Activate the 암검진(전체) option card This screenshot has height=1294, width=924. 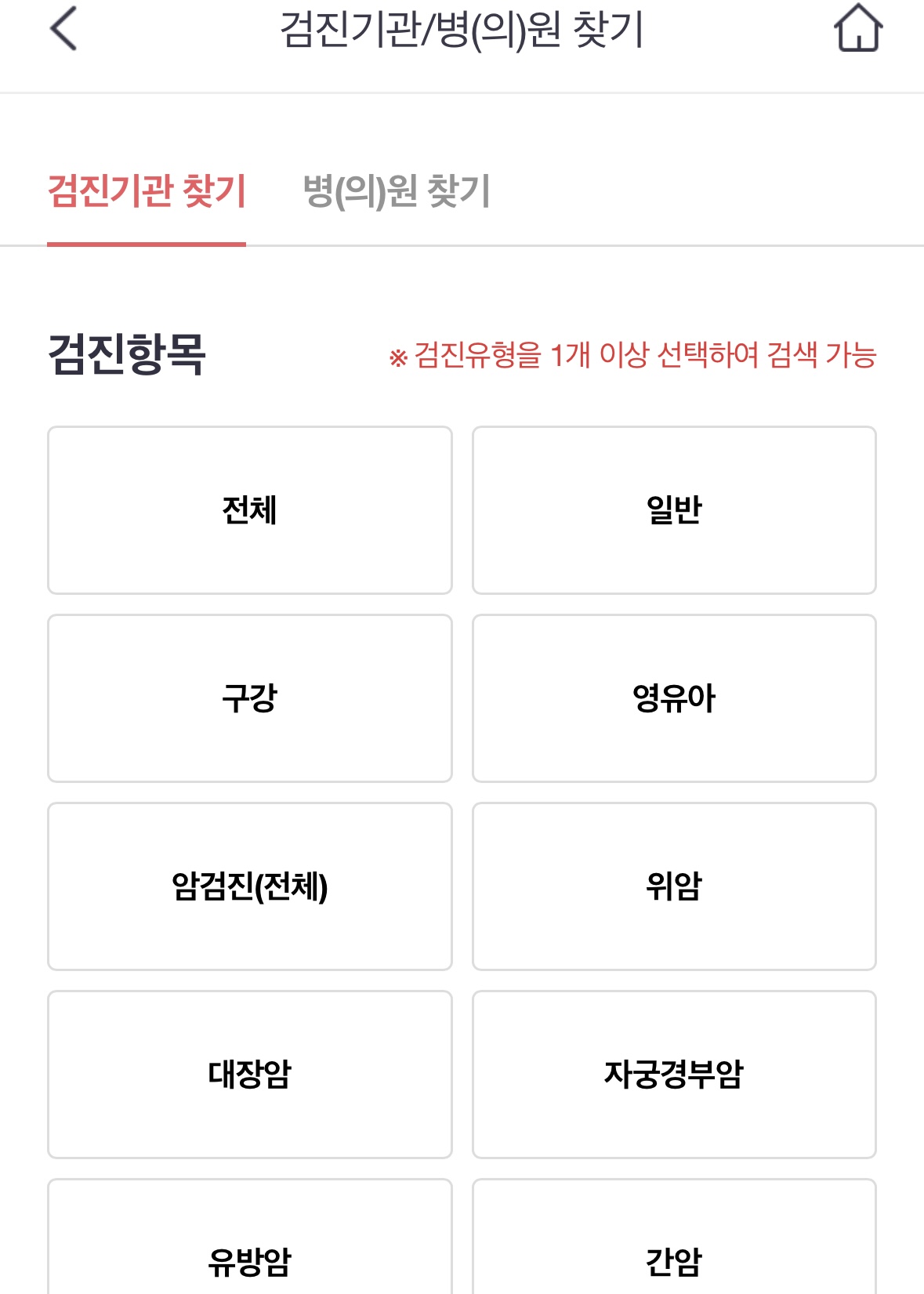click(250, 886)
